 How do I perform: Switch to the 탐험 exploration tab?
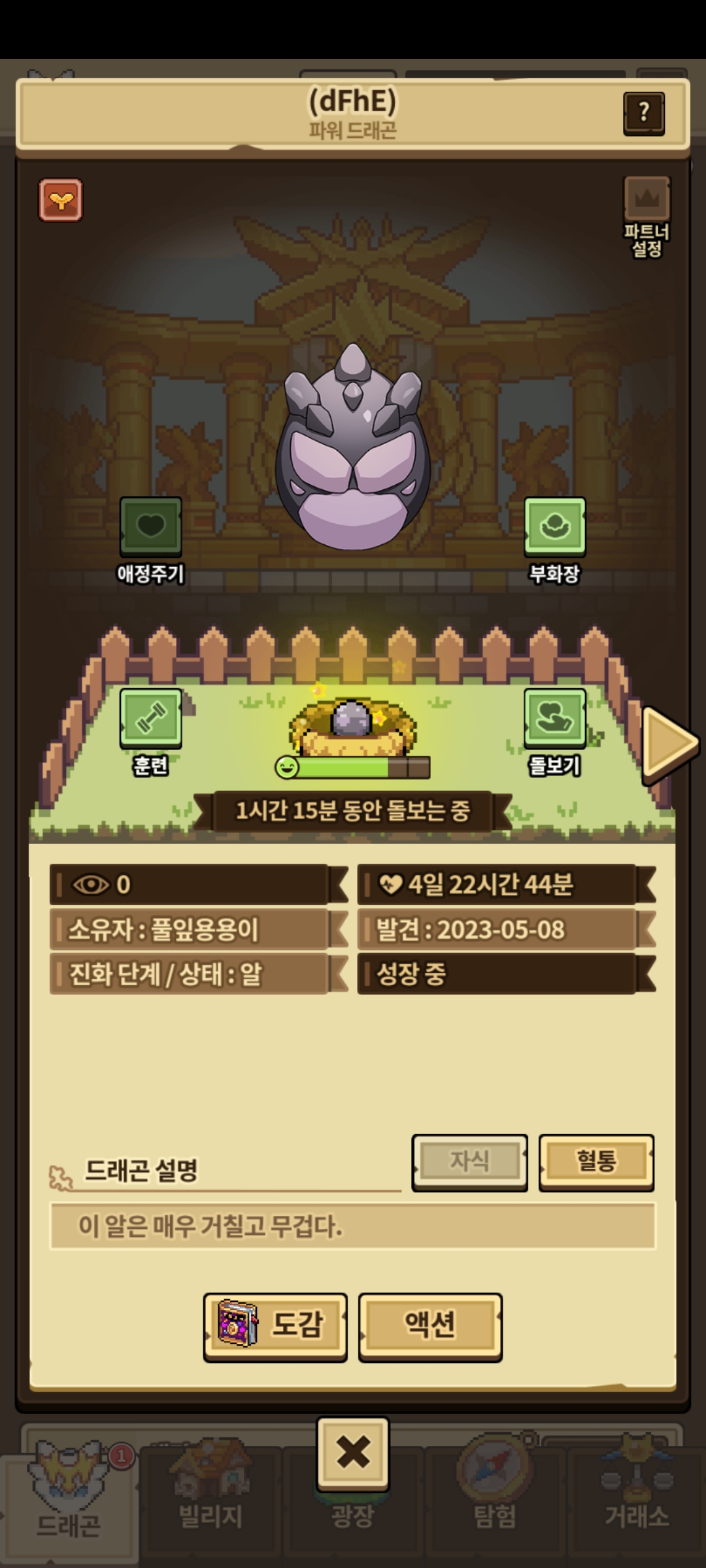[x=495, y=1499]
